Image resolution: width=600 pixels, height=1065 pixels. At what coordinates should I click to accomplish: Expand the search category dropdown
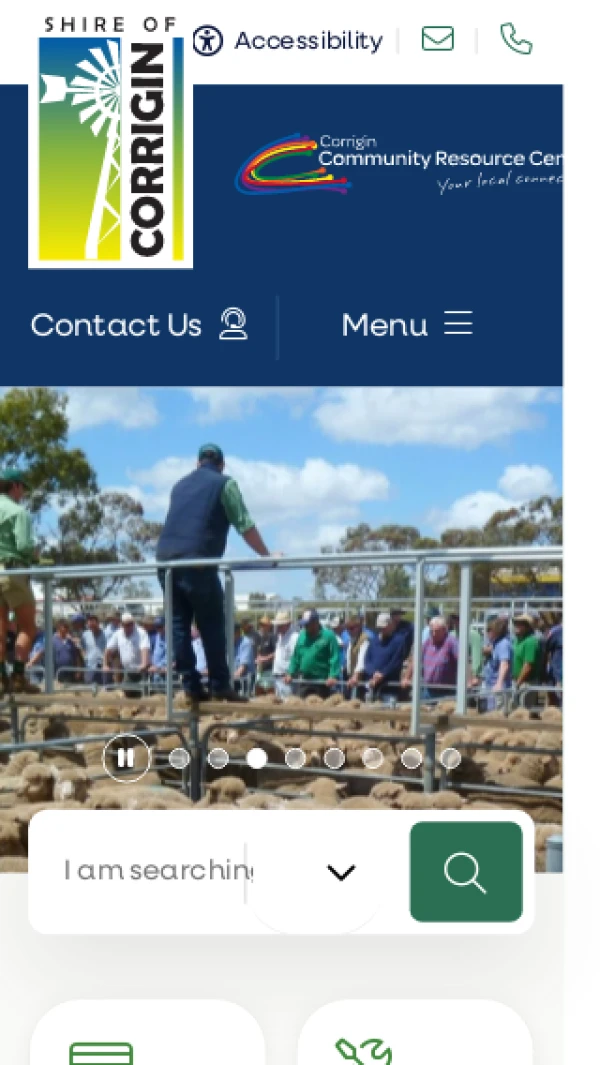coord(341,872)
